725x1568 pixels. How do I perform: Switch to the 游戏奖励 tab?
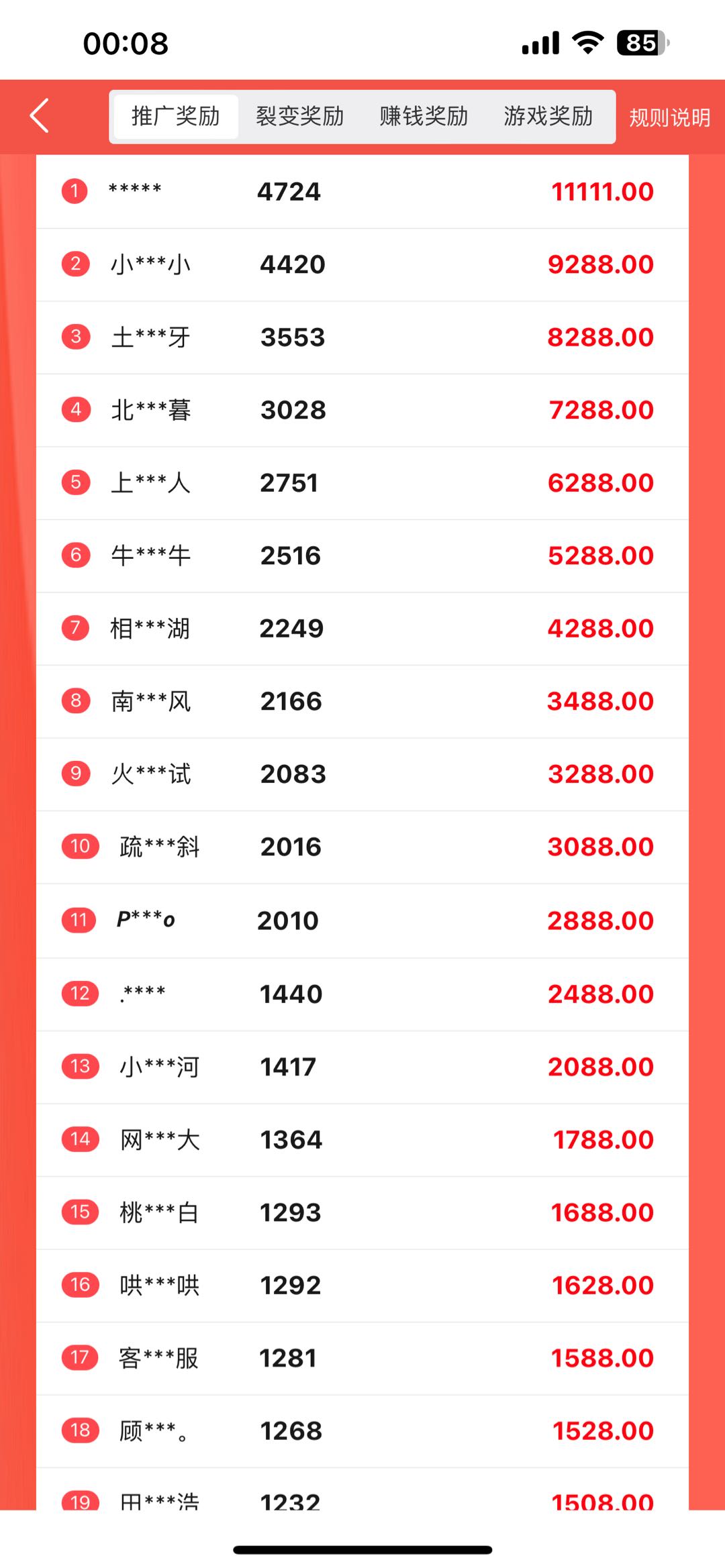tap(548, 117)
